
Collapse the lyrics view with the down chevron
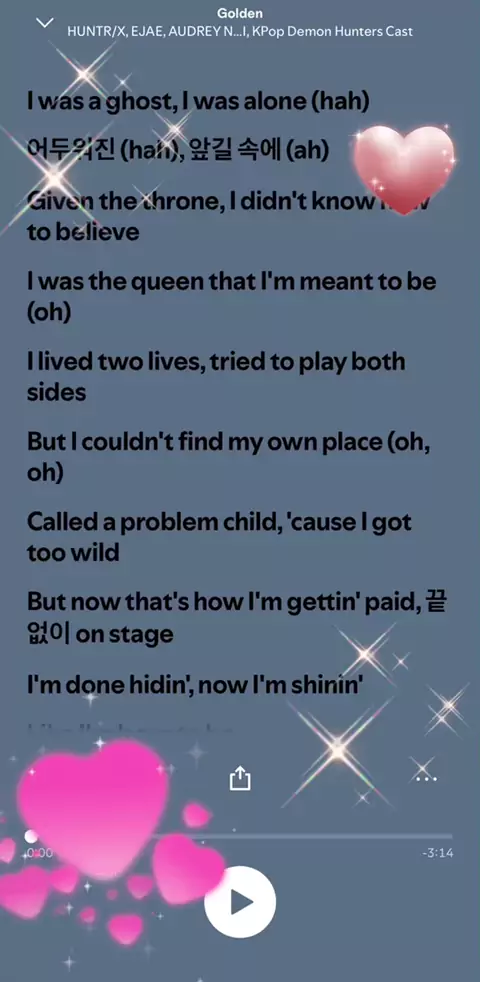[44, 23]
